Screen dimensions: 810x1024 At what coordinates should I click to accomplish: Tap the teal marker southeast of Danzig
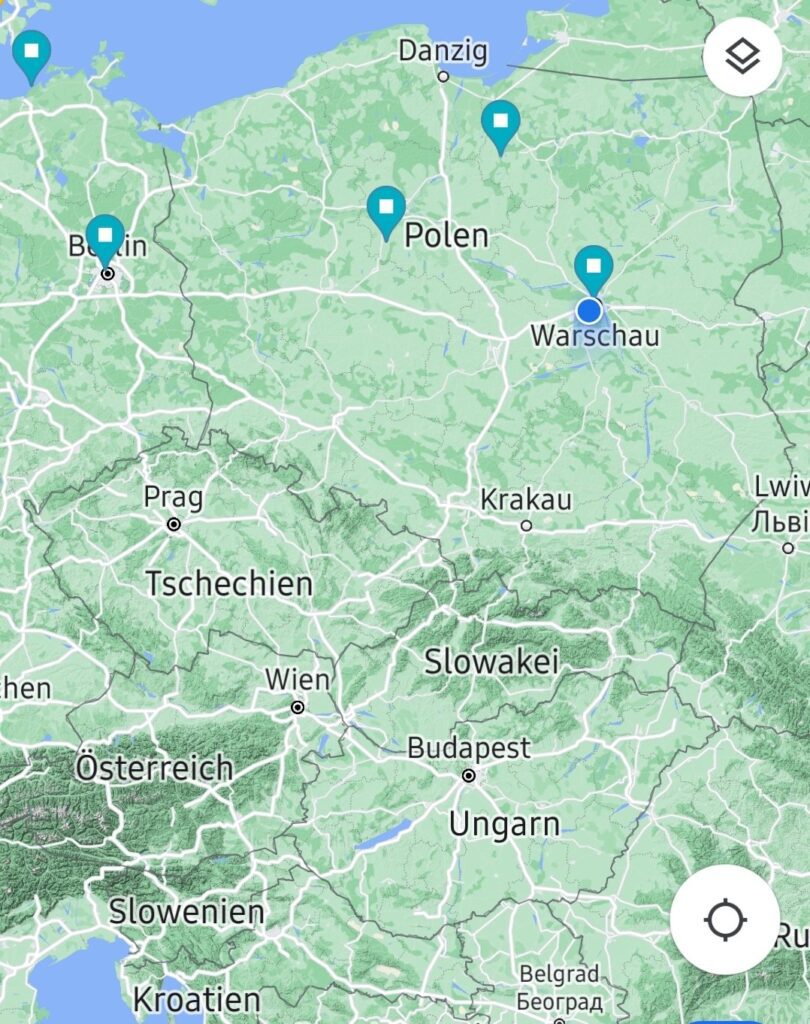500,122
